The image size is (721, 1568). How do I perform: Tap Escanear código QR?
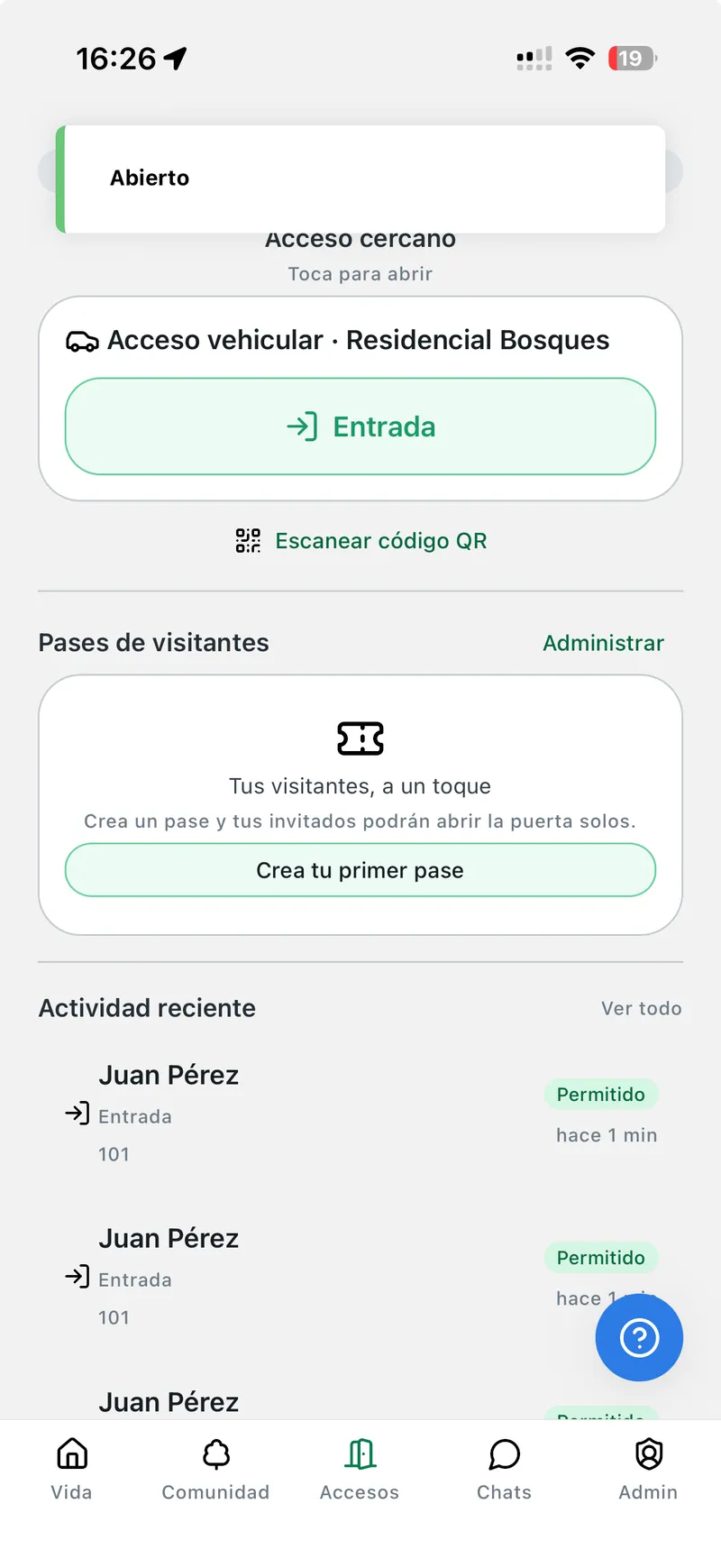pos(379,540)
